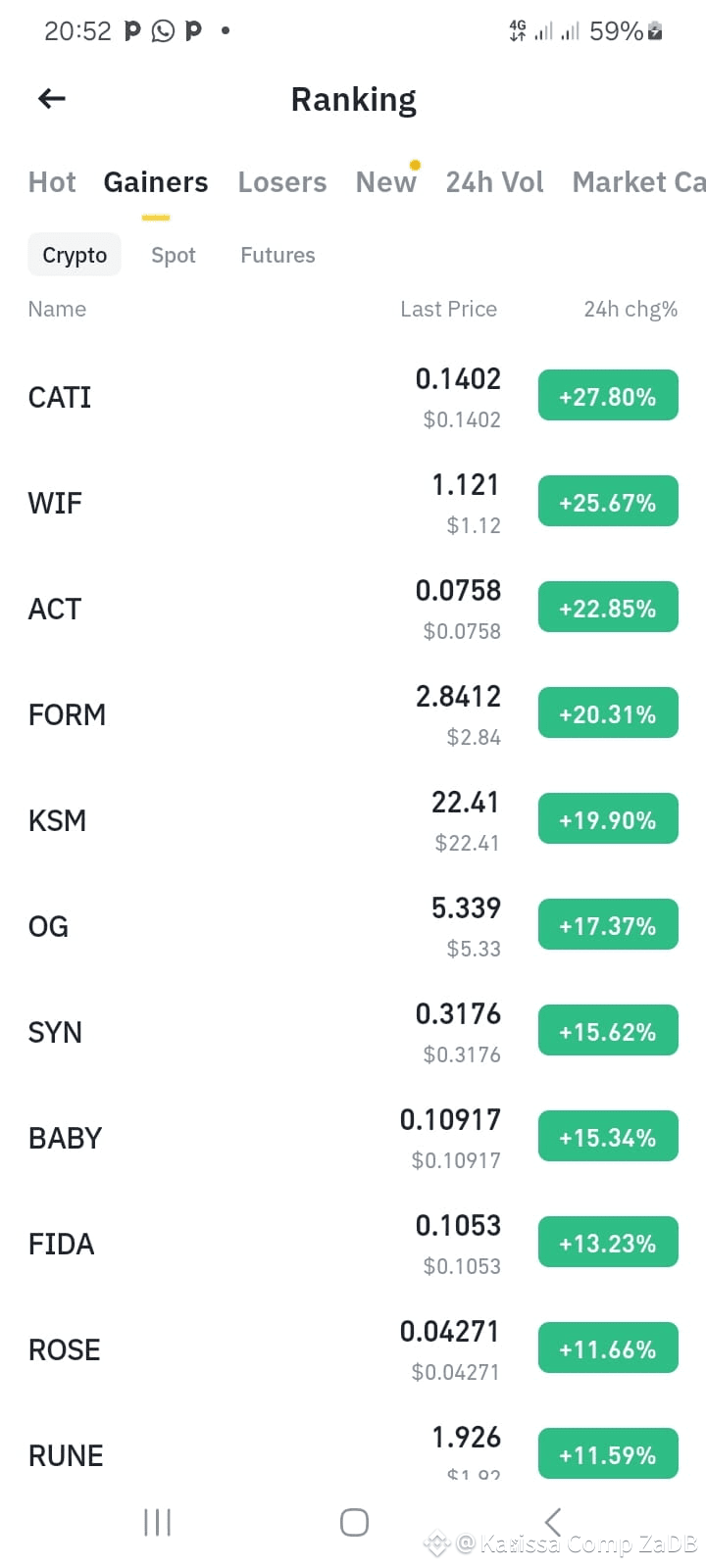706x1568 pixels.
Task: Open the OG coin row
Action: (353, 926)
